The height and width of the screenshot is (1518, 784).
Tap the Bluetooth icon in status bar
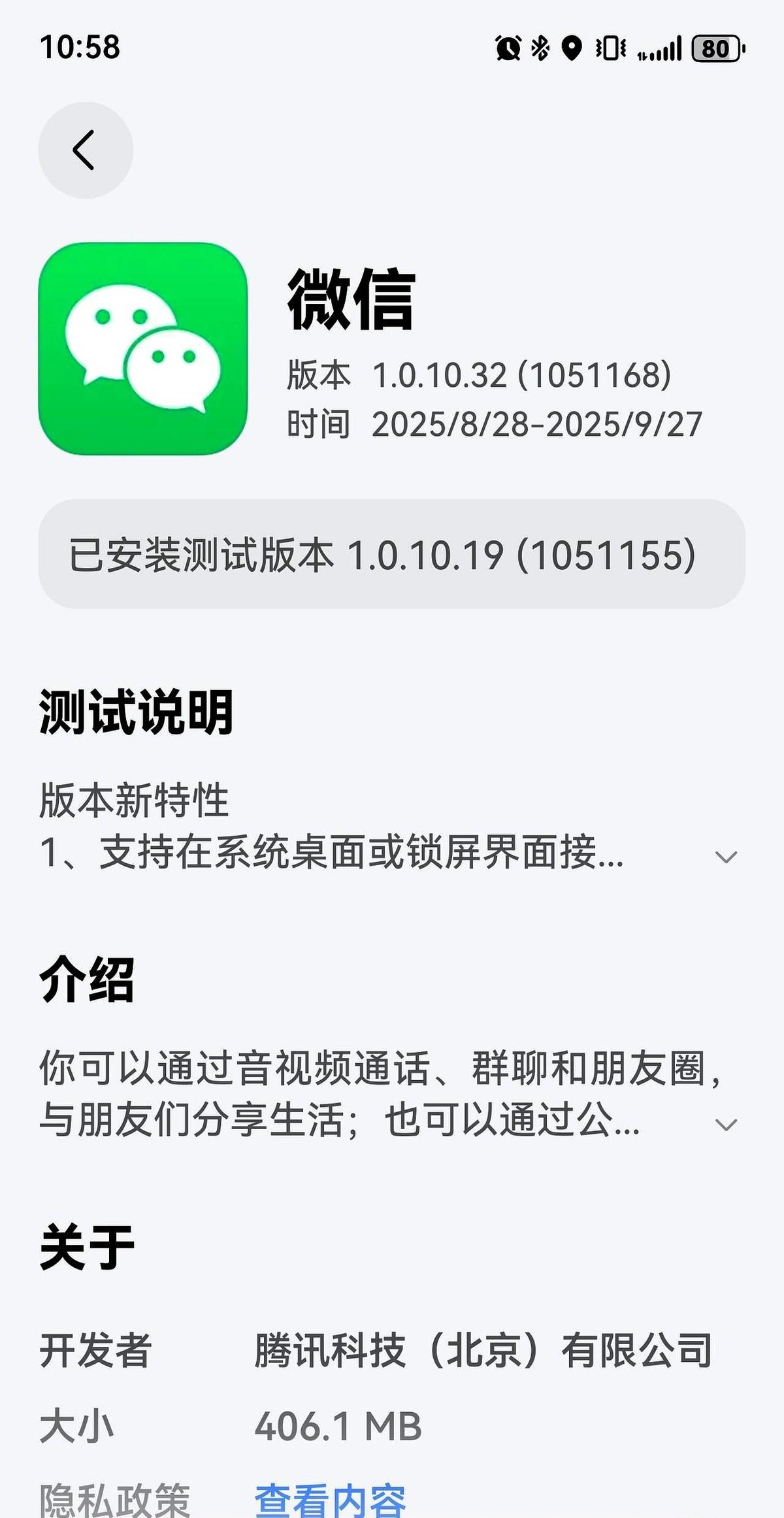[541, 46]
